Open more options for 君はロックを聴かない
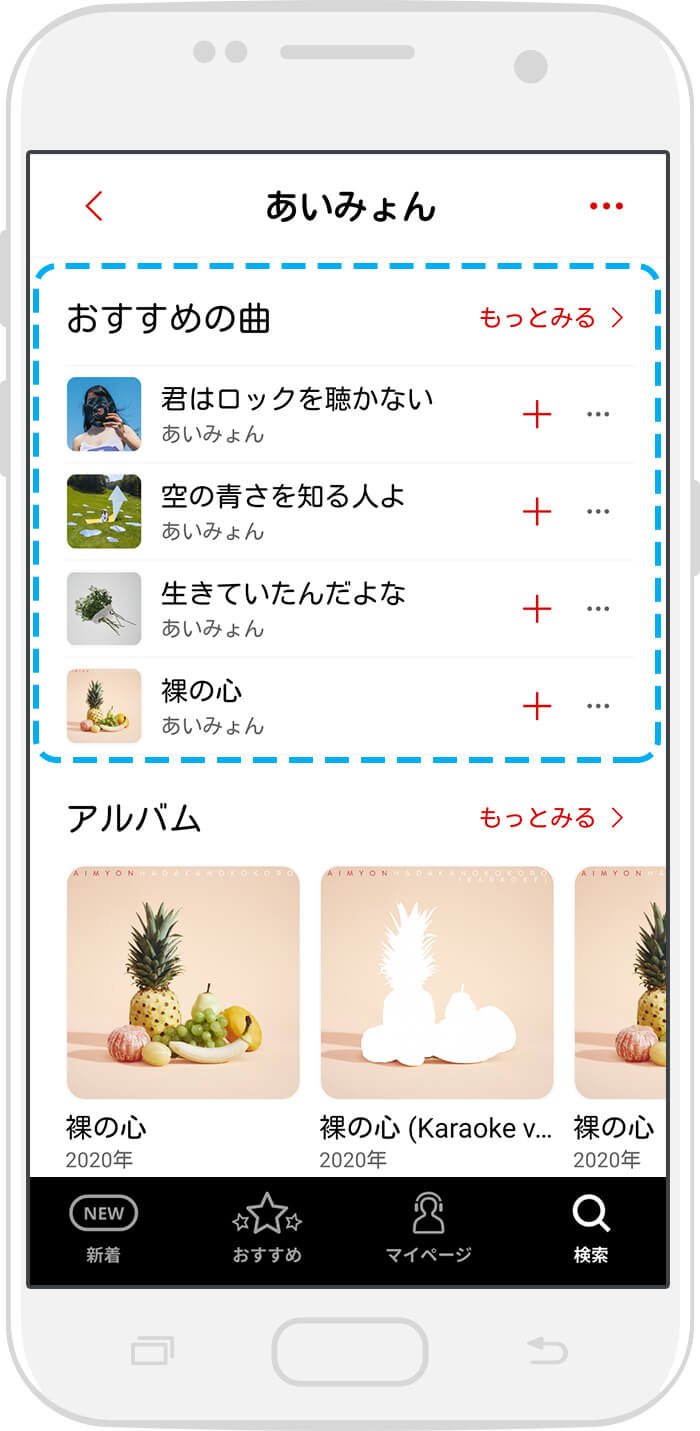700x1431 pixels. (598, 414)
